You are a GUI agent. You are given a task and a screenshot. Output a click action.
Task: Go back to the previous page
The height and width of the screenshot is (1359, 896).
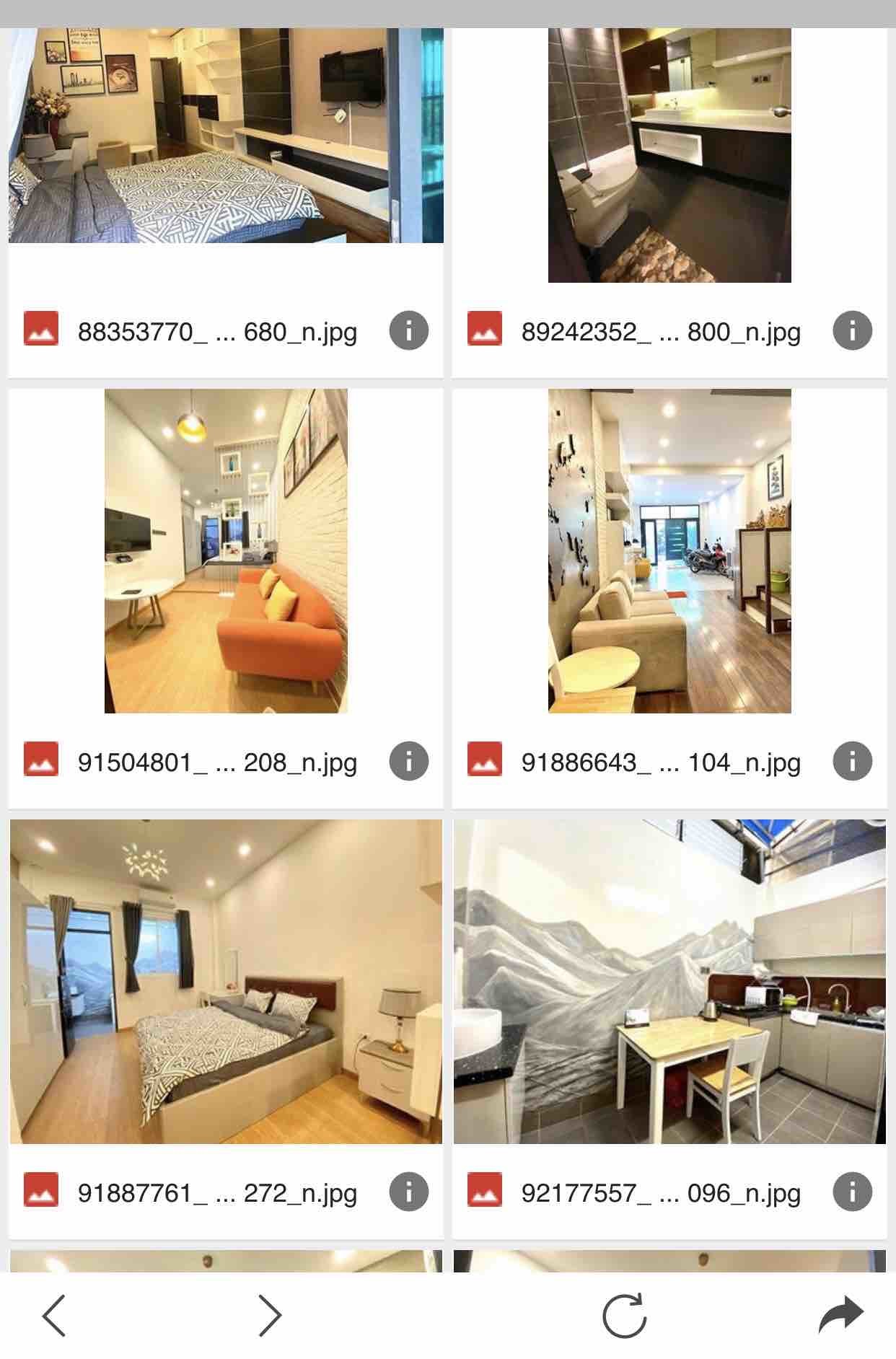point(55,1315)
